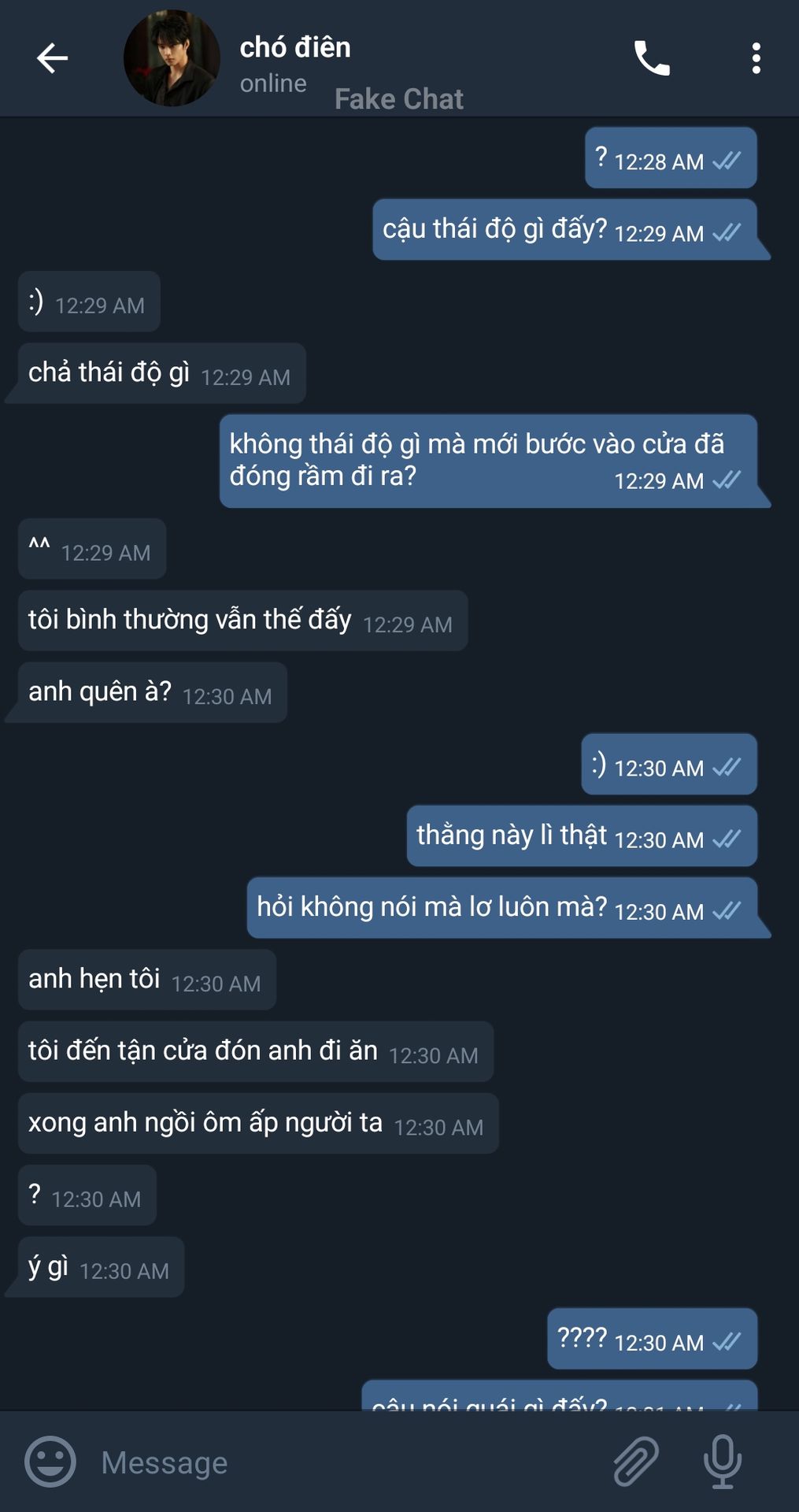
Task: Attach a file with the paperclip
Action: (x=636, y=1462)
